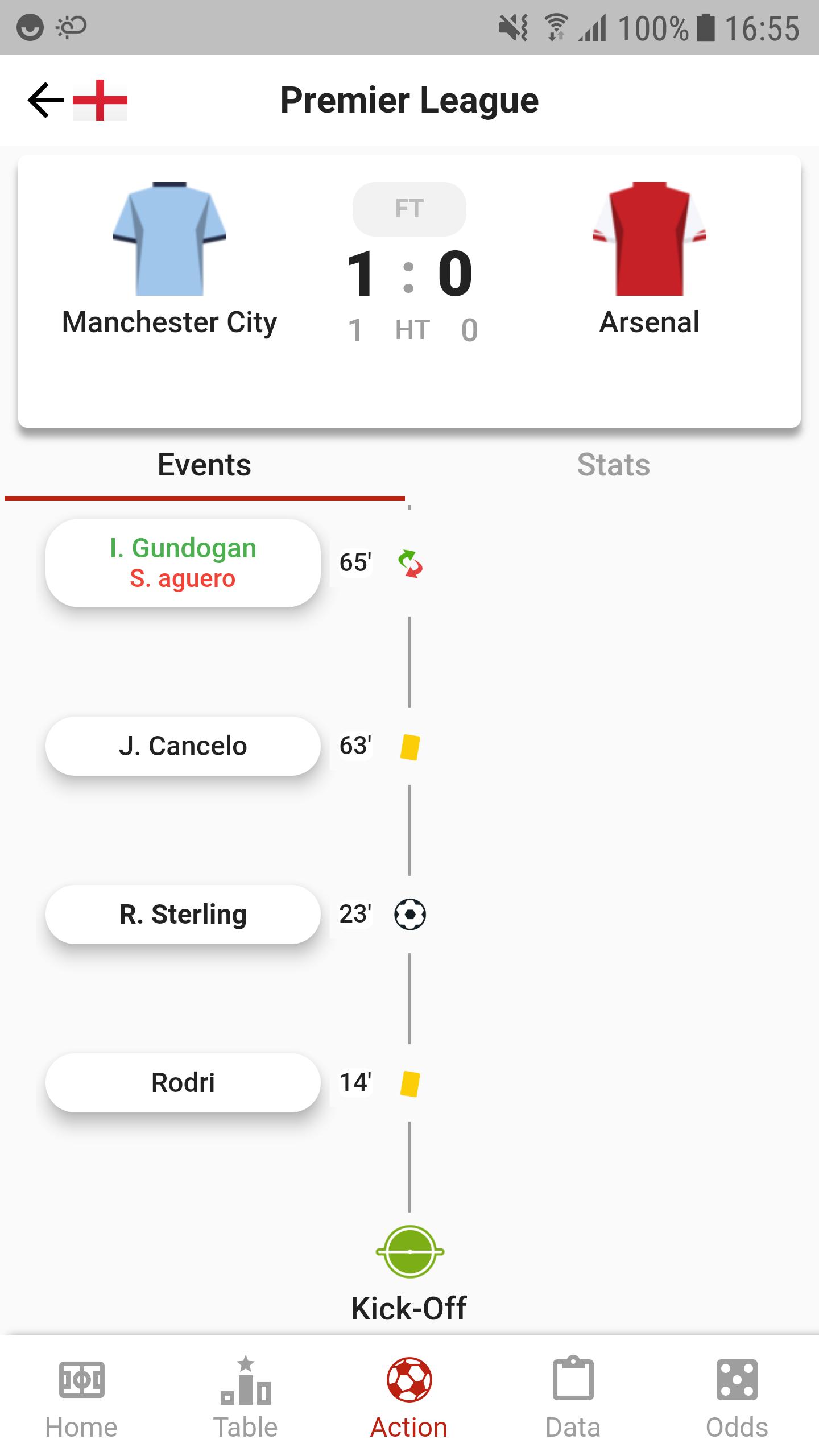The image size is (819, 1456).
Task: Switch to the Stats tab
Action: pyautogui.click(x=613, y=465)
